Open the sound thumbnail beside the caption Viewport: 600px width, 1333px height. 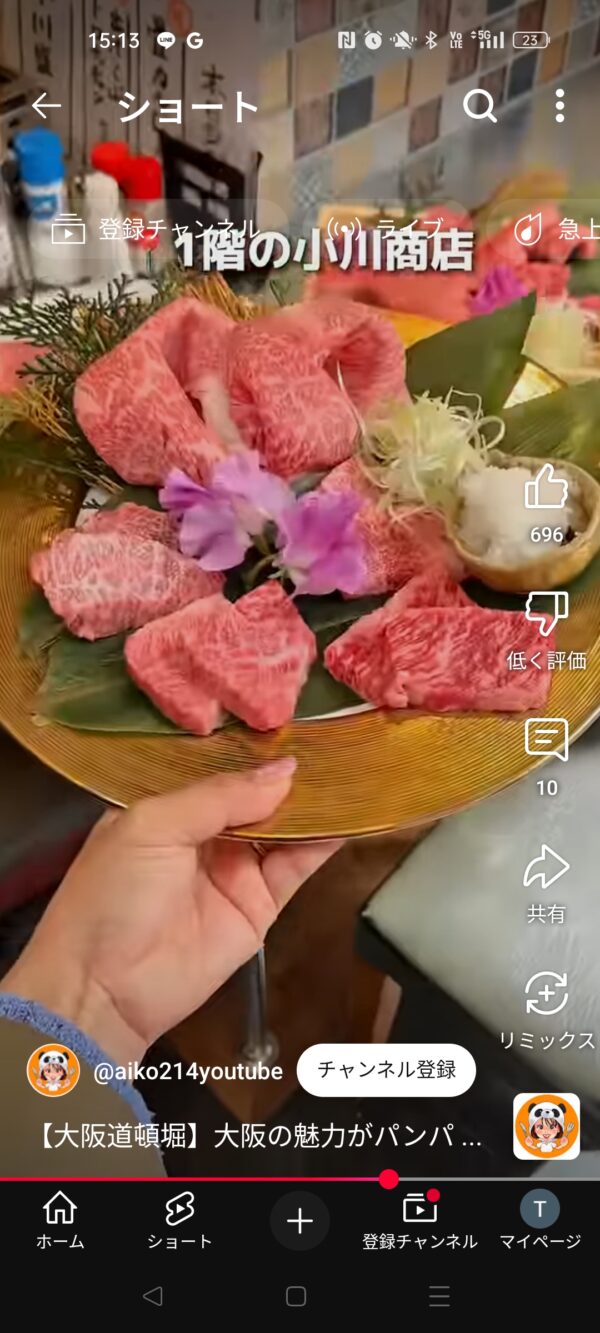546,1126
